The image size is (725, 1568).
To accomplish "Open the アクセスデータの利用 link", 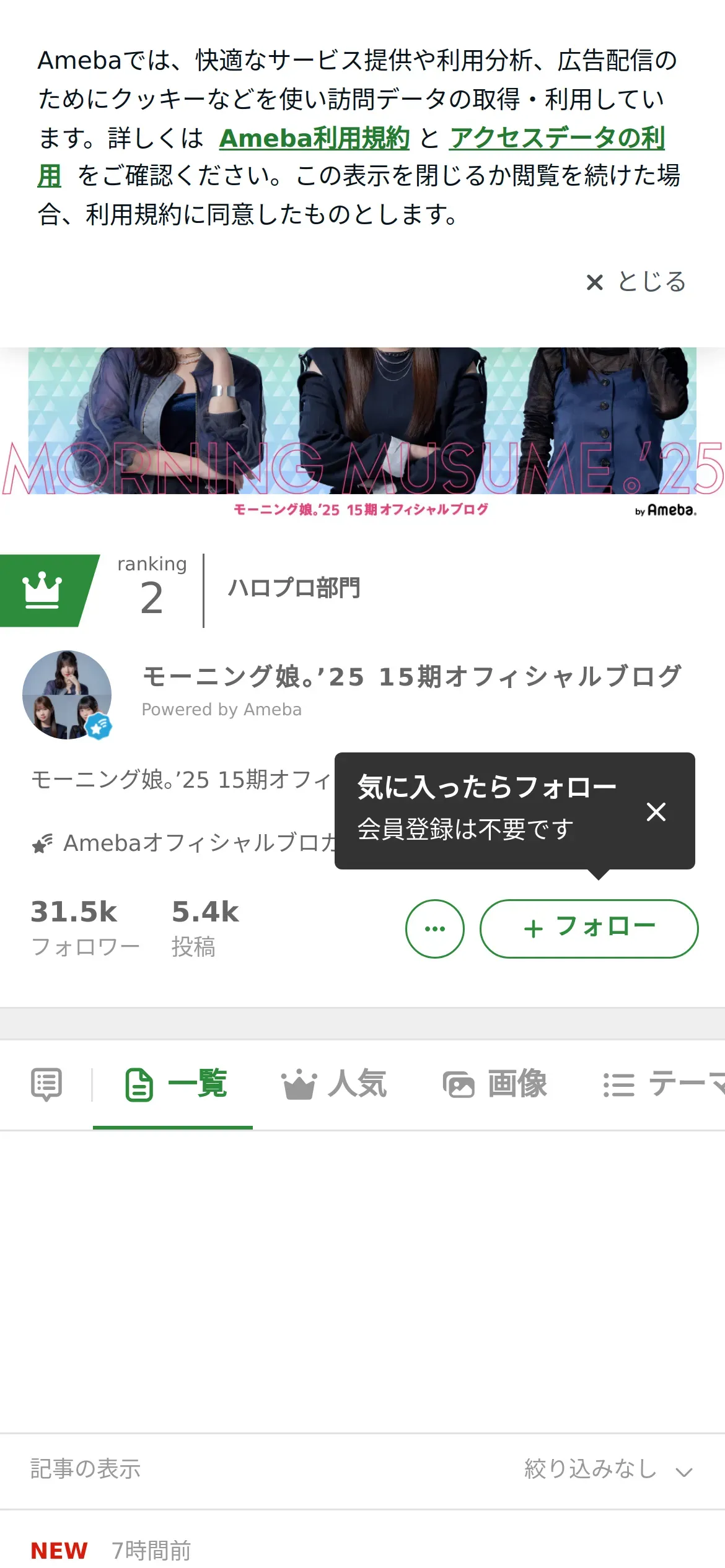I will click(557, 137).
